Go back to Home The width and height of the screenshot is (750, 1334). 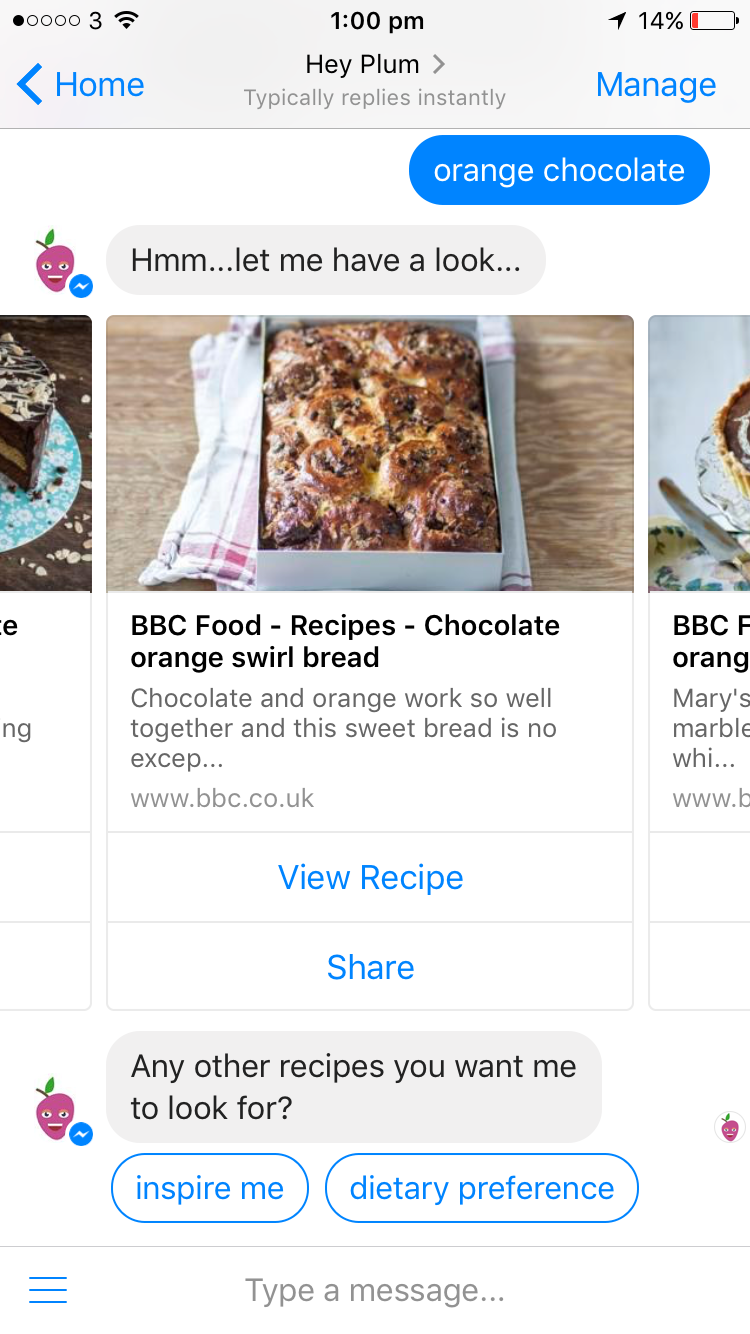pyautogui.click(x=80, y=85)
